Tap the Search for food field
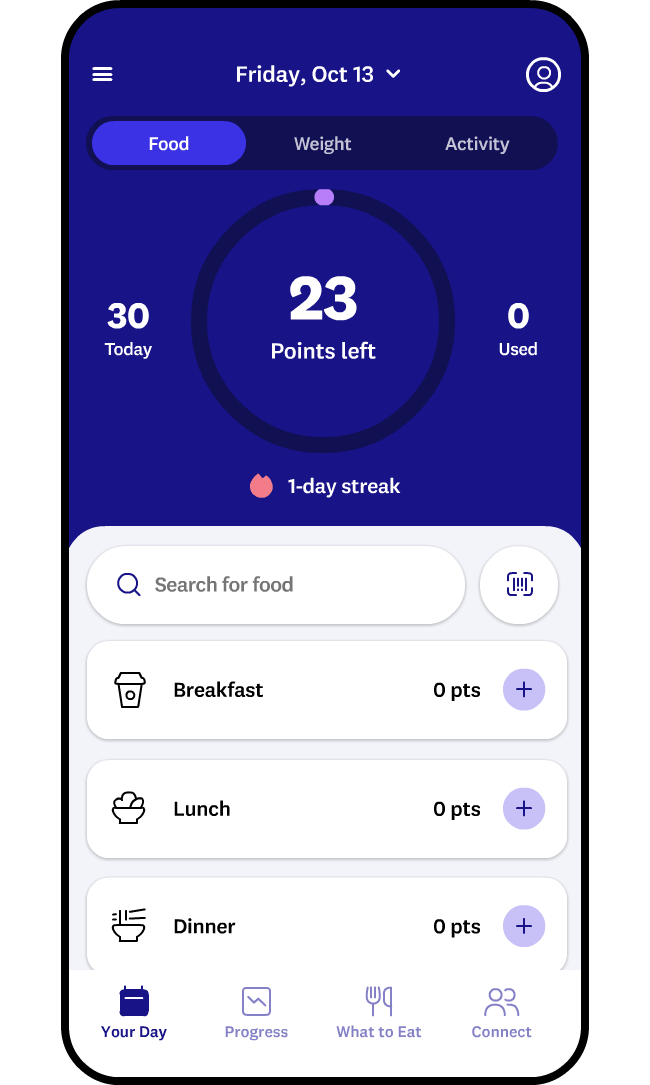The width and height of the screenshot is (650, 1085). (x=276, y=585)
